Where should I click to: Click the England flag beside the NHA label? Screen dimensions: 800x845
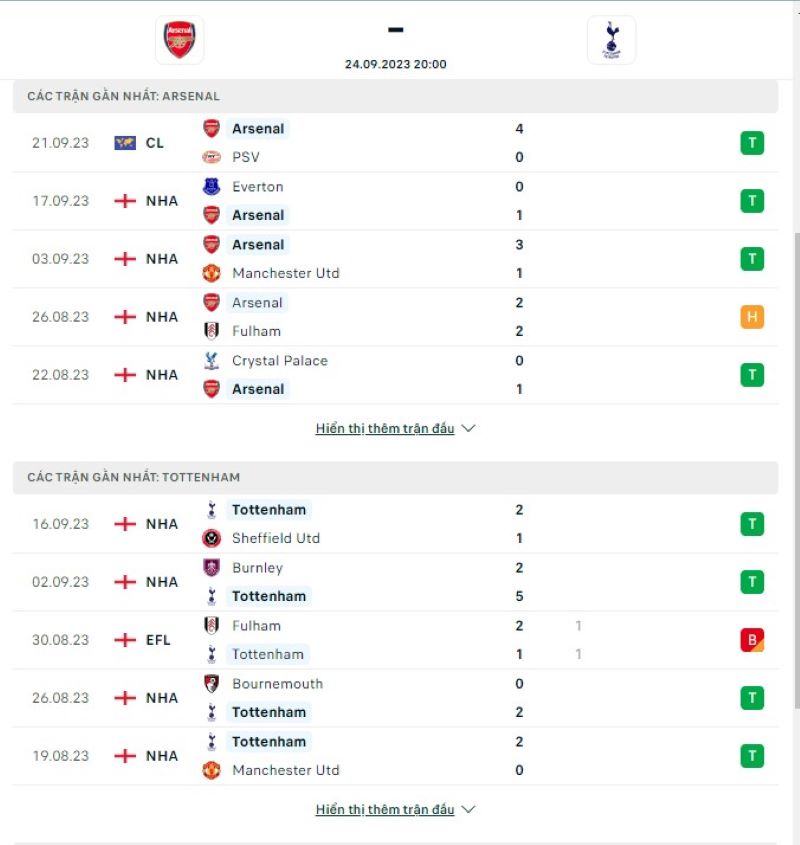tap(124, 200)
